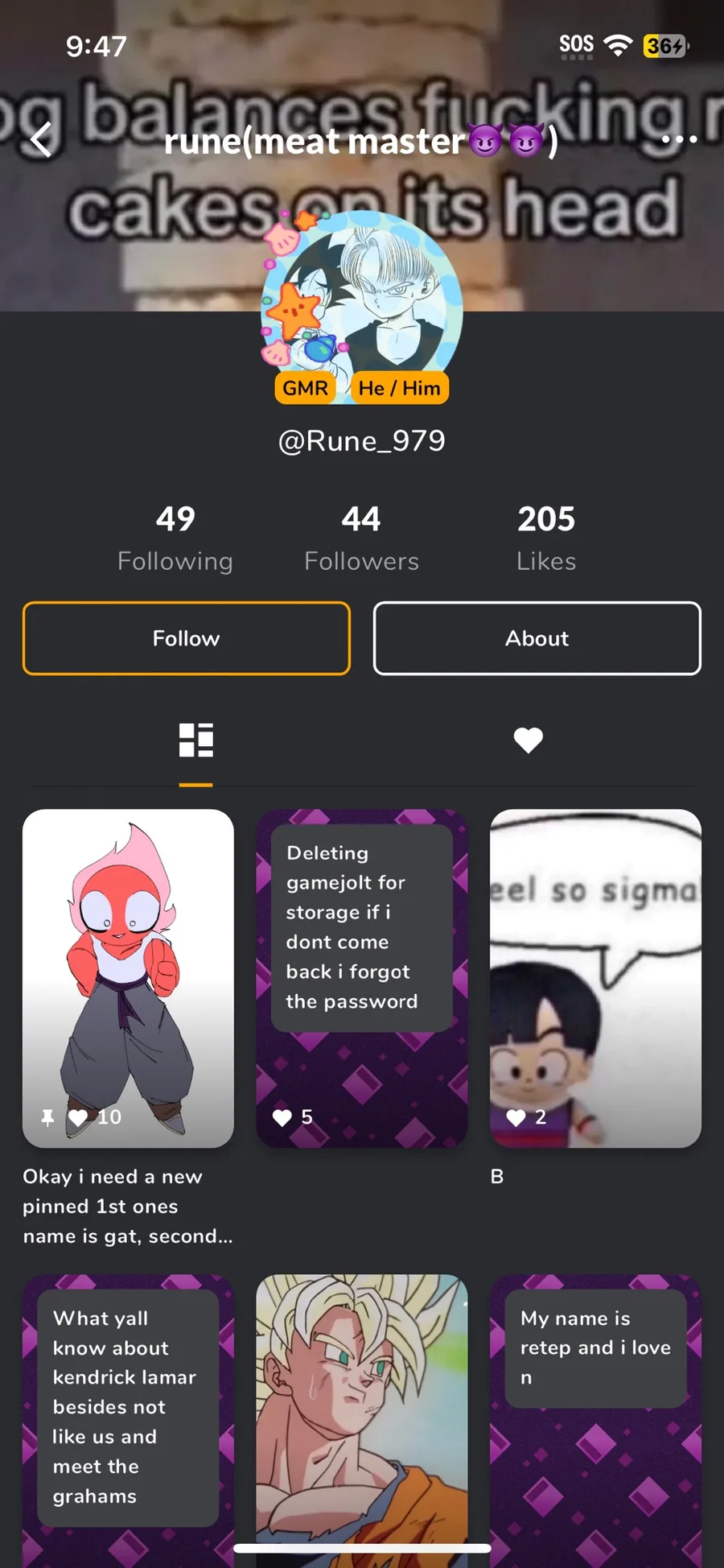Select the posts grid tab
This screenshot has width=724, height=1568.
(195, 740)
